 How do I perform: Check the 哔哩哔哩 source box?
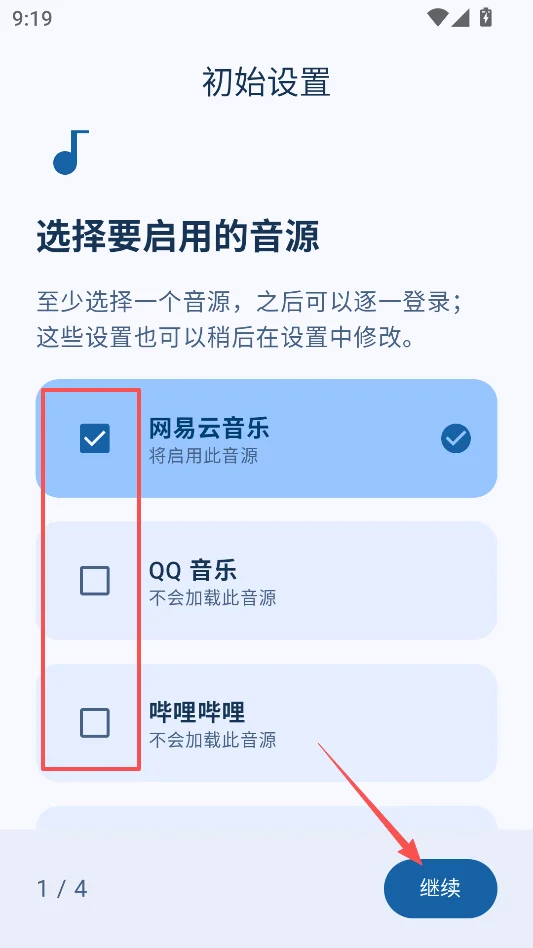click(x=95, y=722)
